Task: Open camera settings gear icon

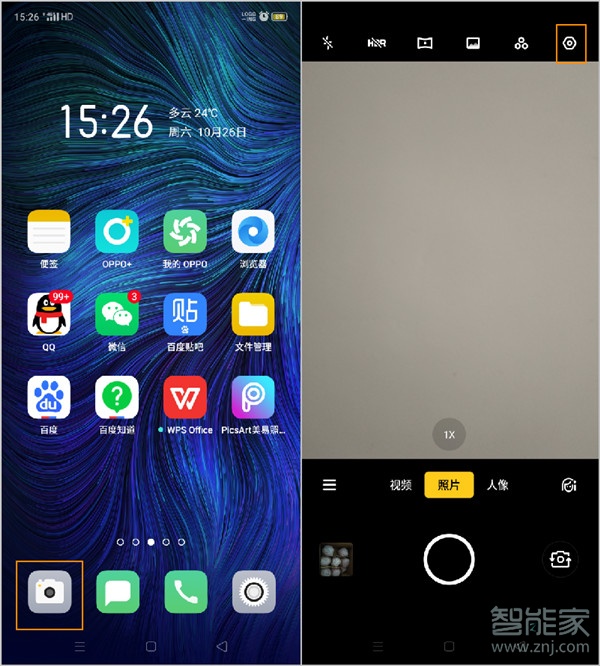Action: pos(570,43)
